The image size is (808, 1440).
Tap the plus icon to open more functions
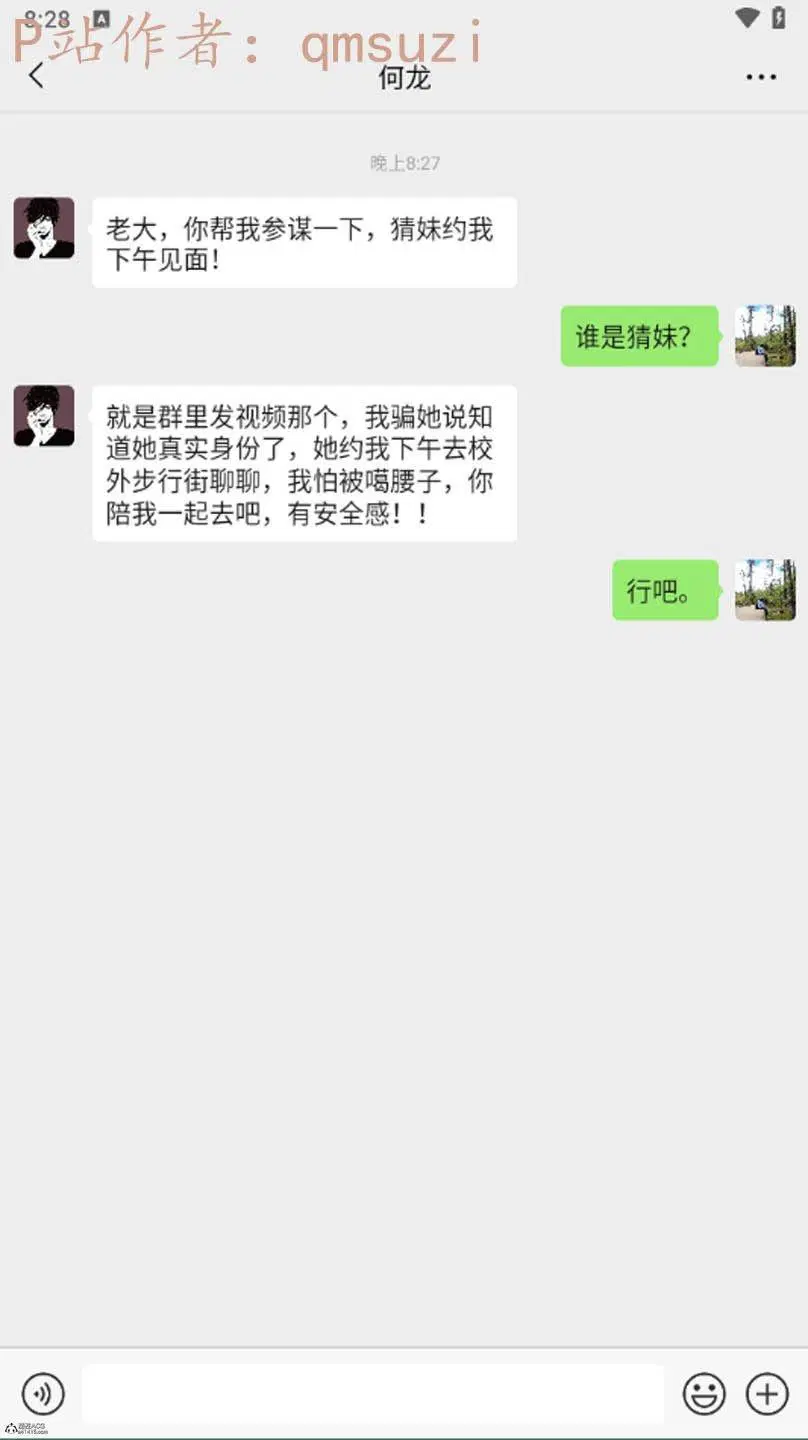tap(766, 1393)
